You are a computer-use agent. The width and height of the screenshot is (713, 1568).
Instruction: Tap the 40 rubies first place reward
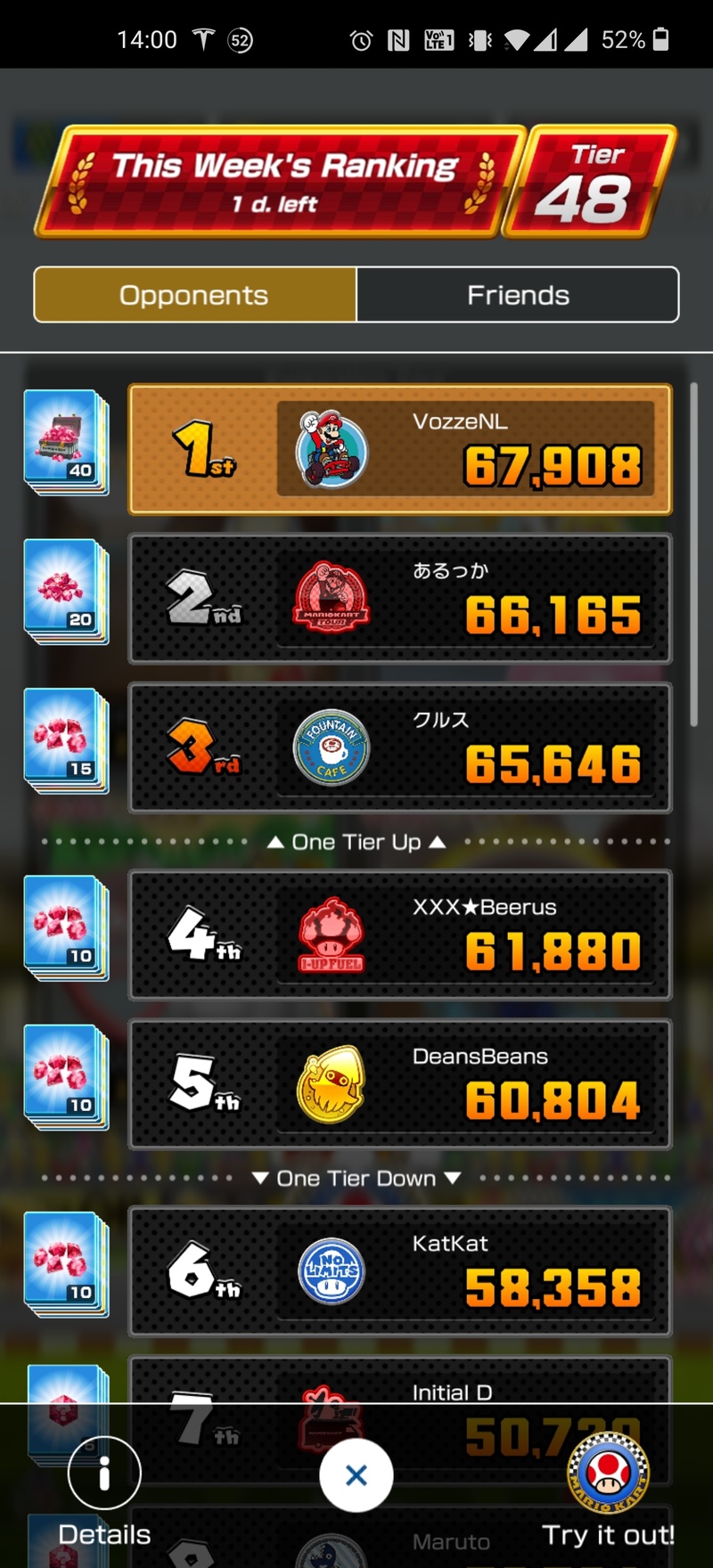[x=66, y=441]
